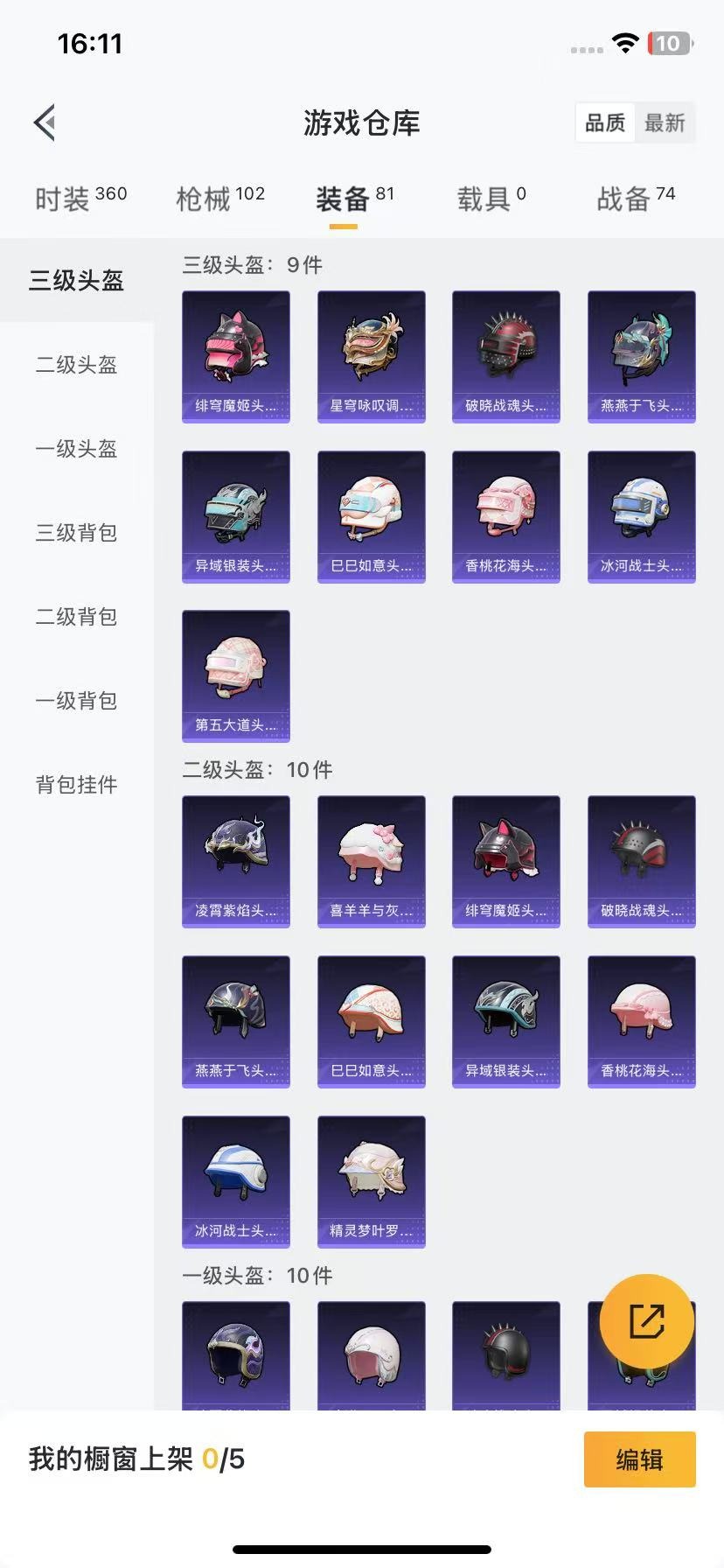The image size is (724, 1568).
Task: Sort items by 品质
Action: [605, 123]
